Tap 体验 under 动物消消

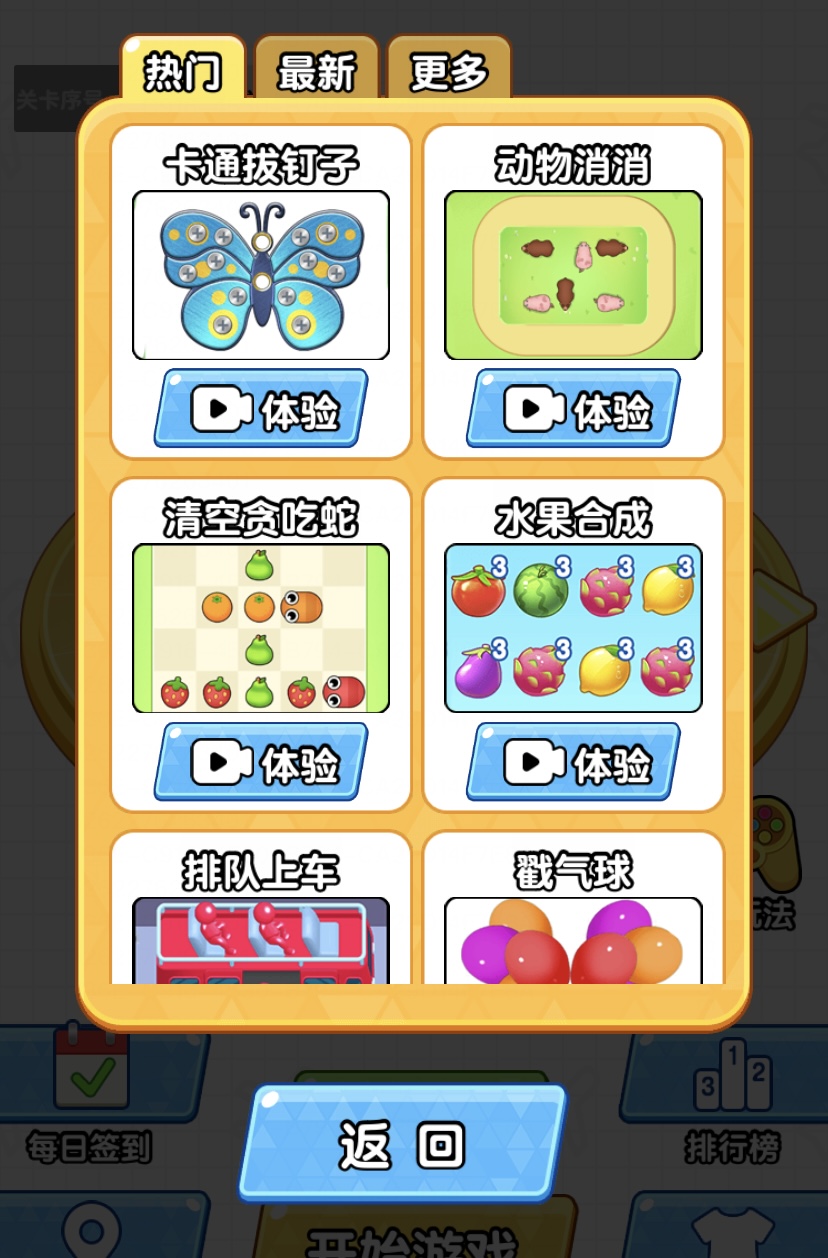[573, 408]
